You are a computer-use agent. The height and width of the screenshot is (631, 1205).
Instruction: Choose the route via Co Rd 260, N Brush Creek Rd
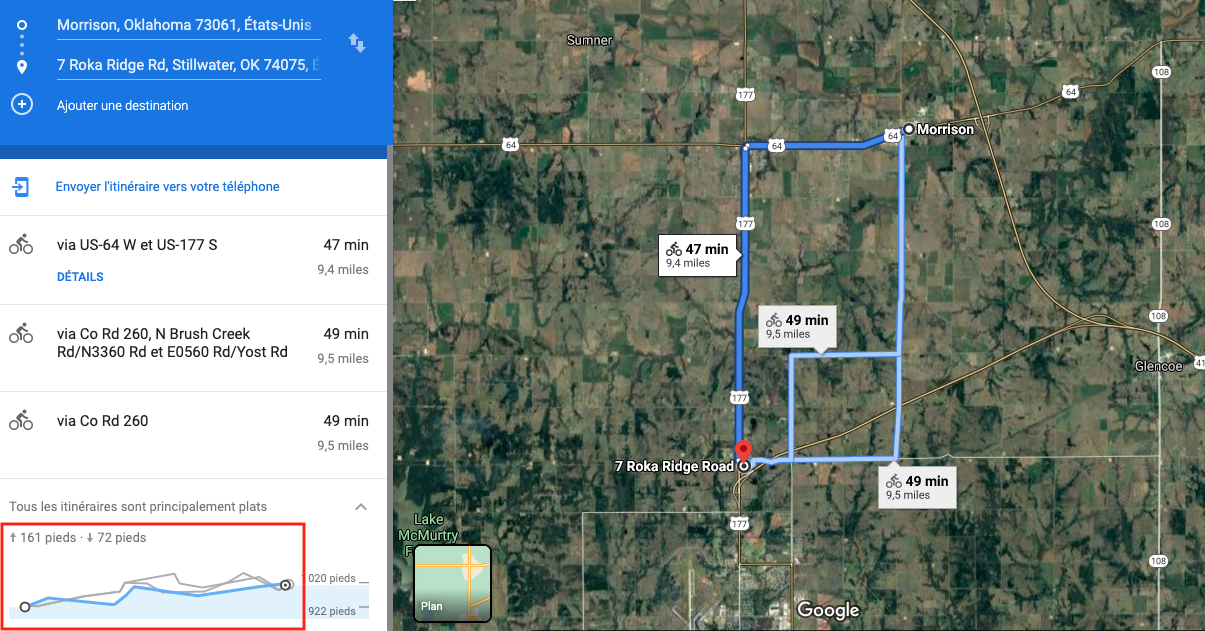tap(194, 348)
